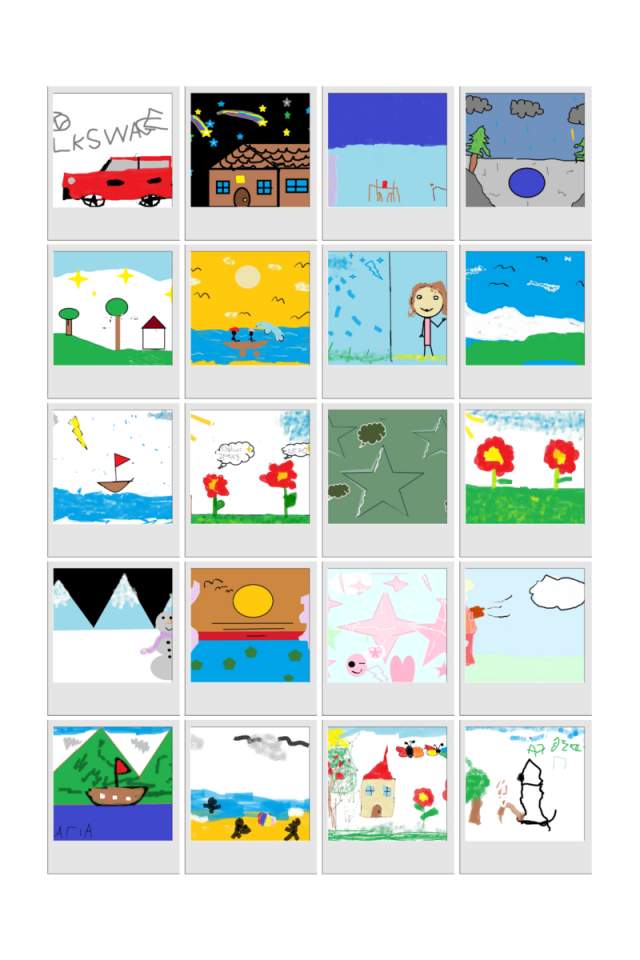
Task: Open the boat between green mountains drawing
Action: point(113,783)
